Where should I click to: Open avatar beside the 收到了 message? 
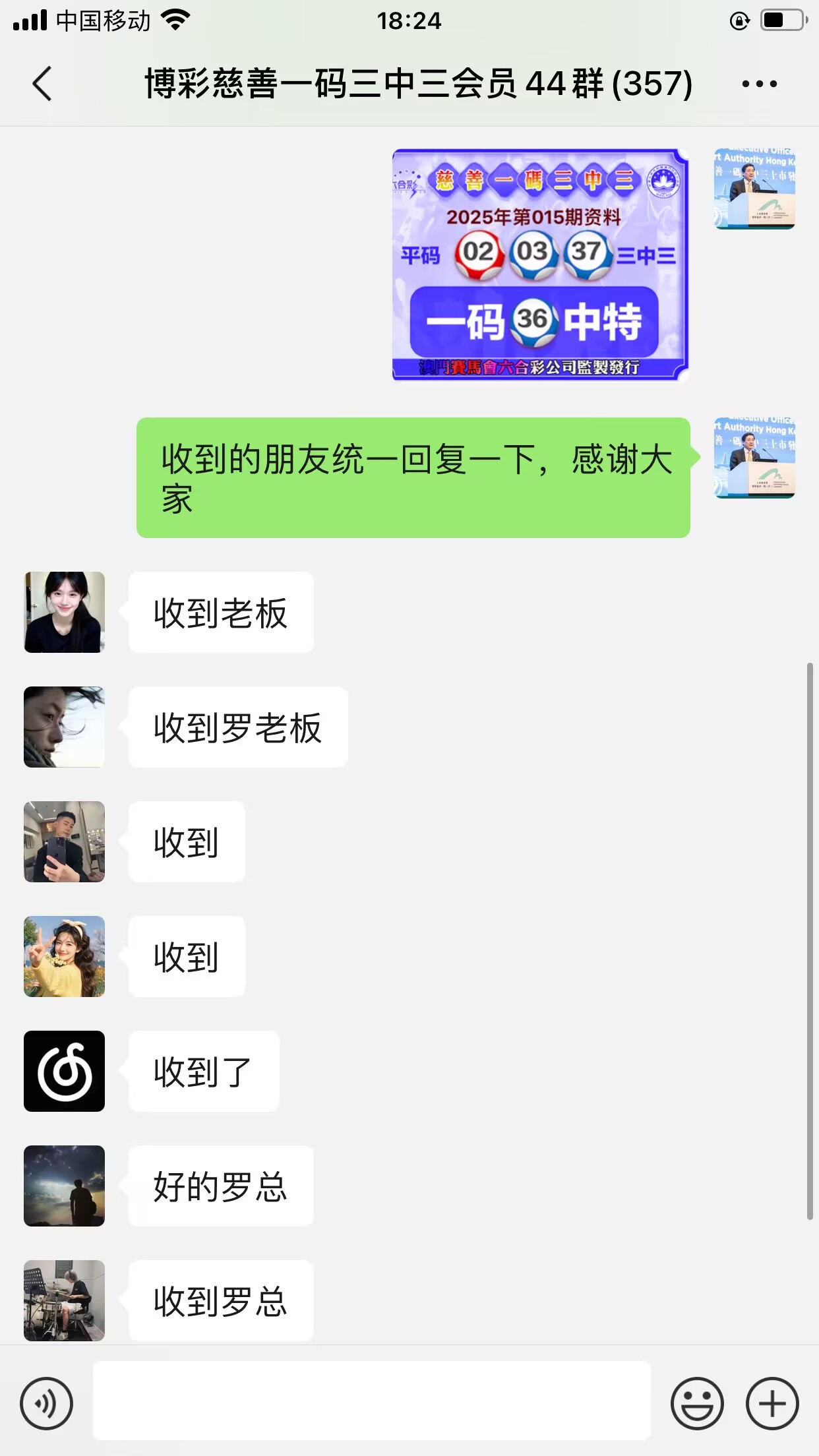tap(64, 1071)
